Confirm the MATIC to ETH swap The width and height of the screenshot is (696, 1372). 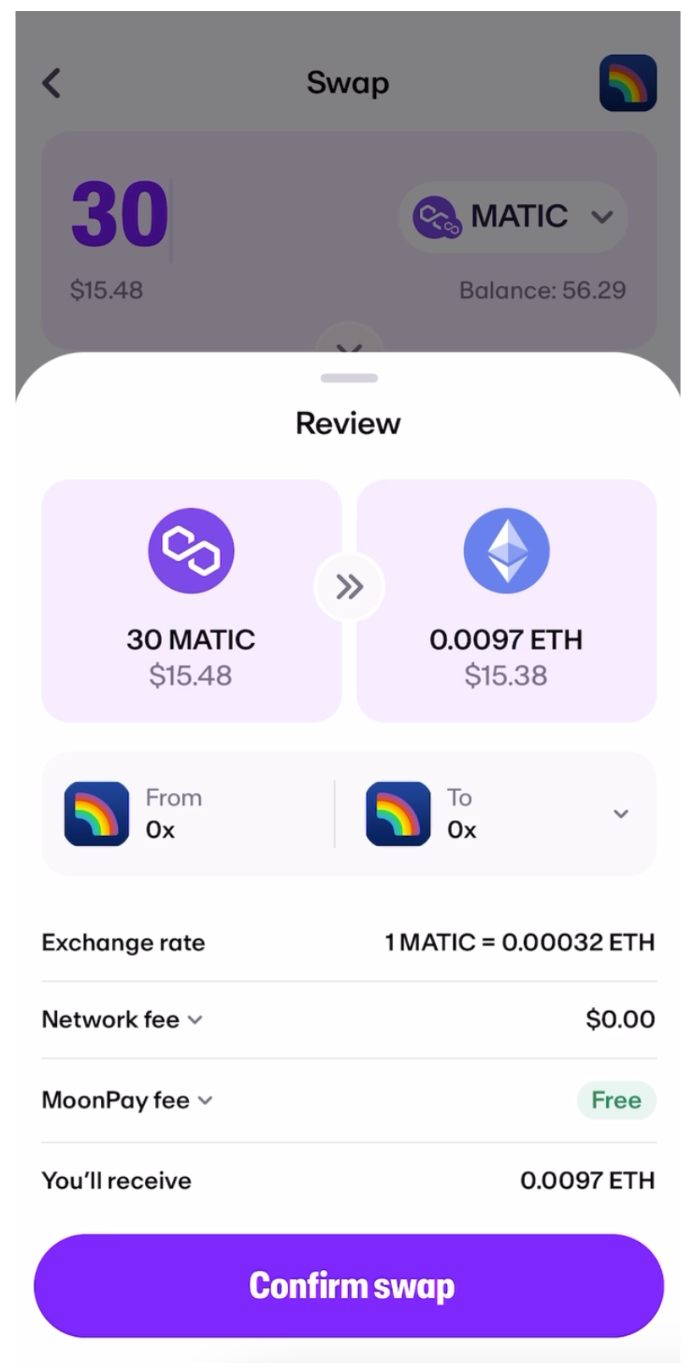[x=348, y=1285]
